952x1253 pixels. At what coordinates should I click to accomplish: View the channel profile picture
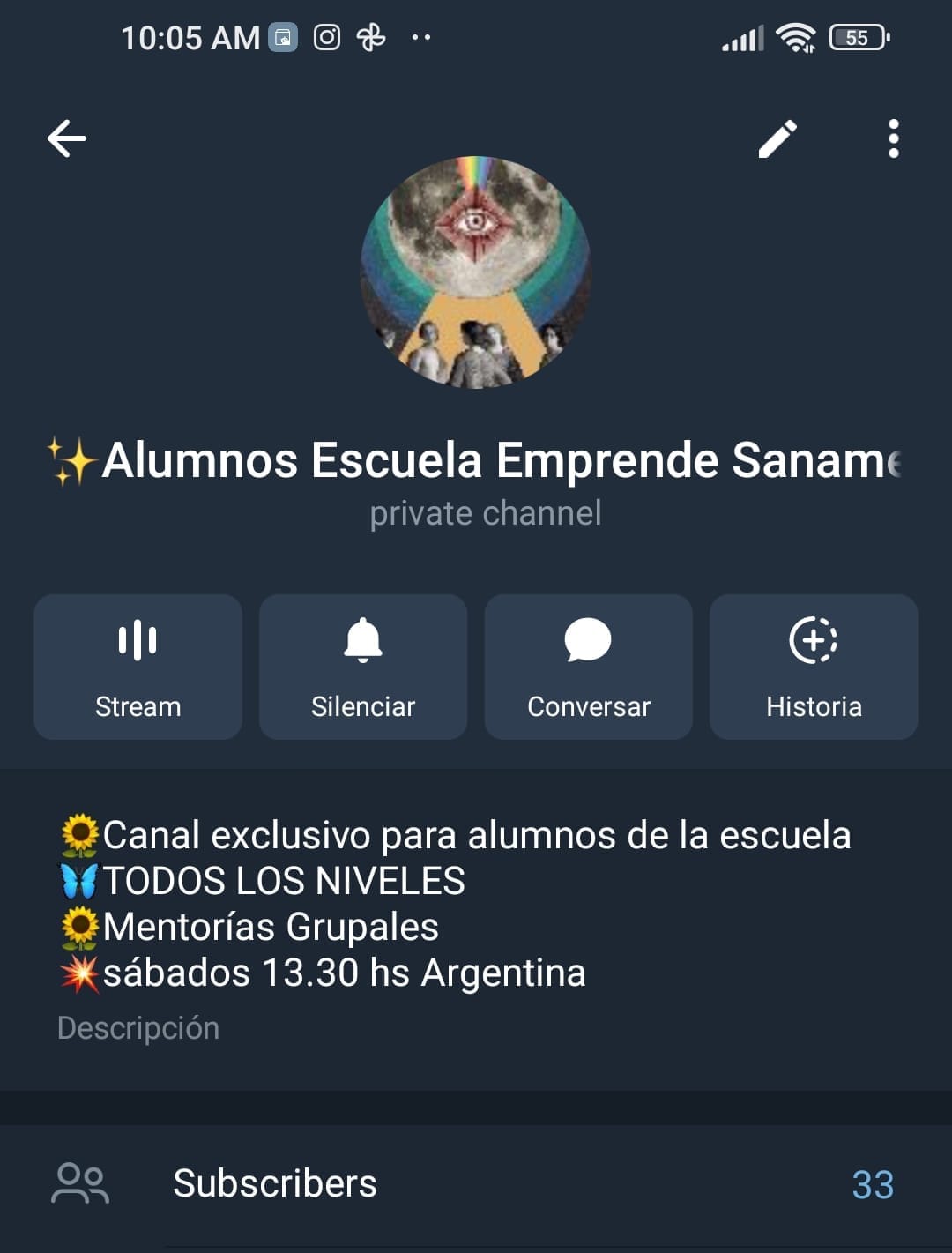pos(476,272)
